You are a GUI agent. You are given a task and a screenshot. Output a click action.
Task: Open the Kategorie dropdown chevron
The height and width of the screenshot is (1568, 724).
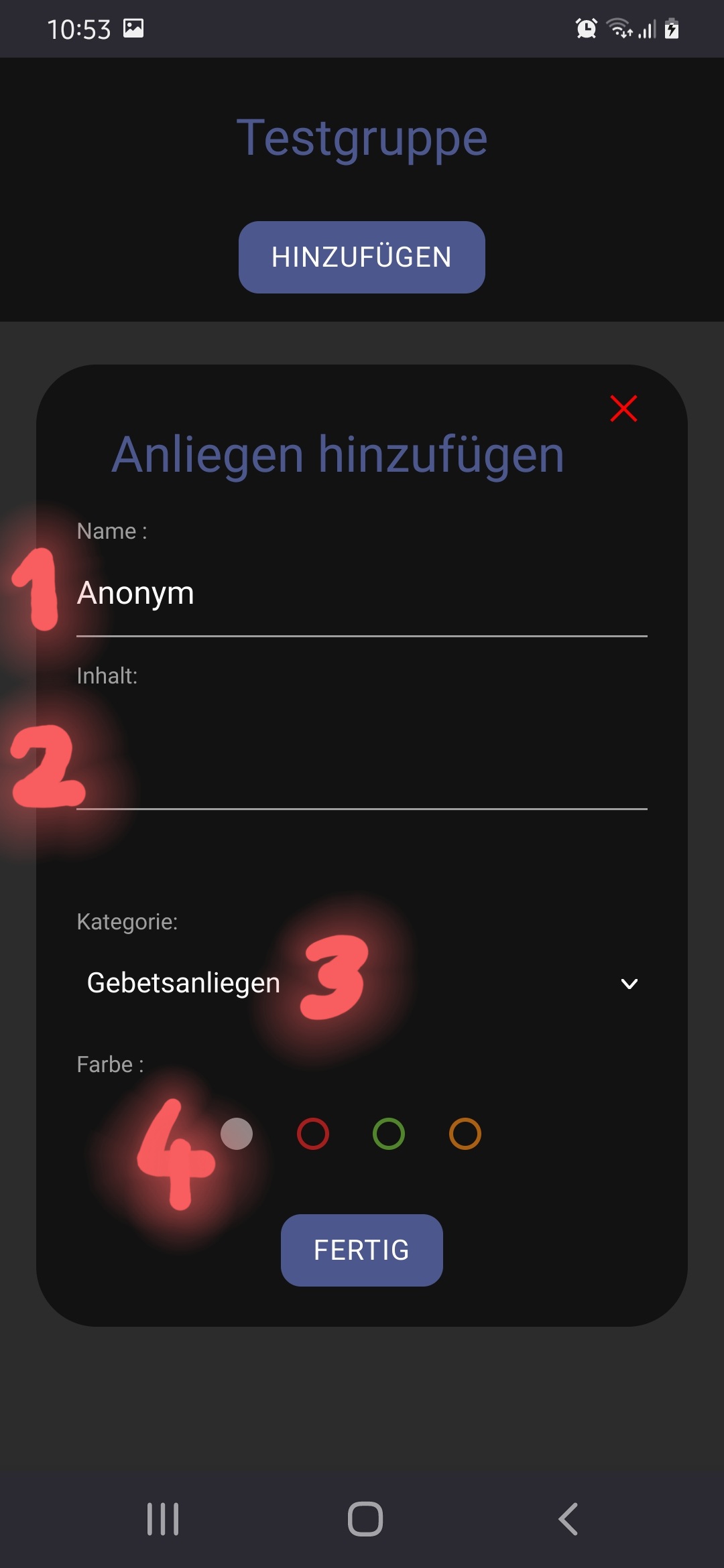tap(628, 984)
